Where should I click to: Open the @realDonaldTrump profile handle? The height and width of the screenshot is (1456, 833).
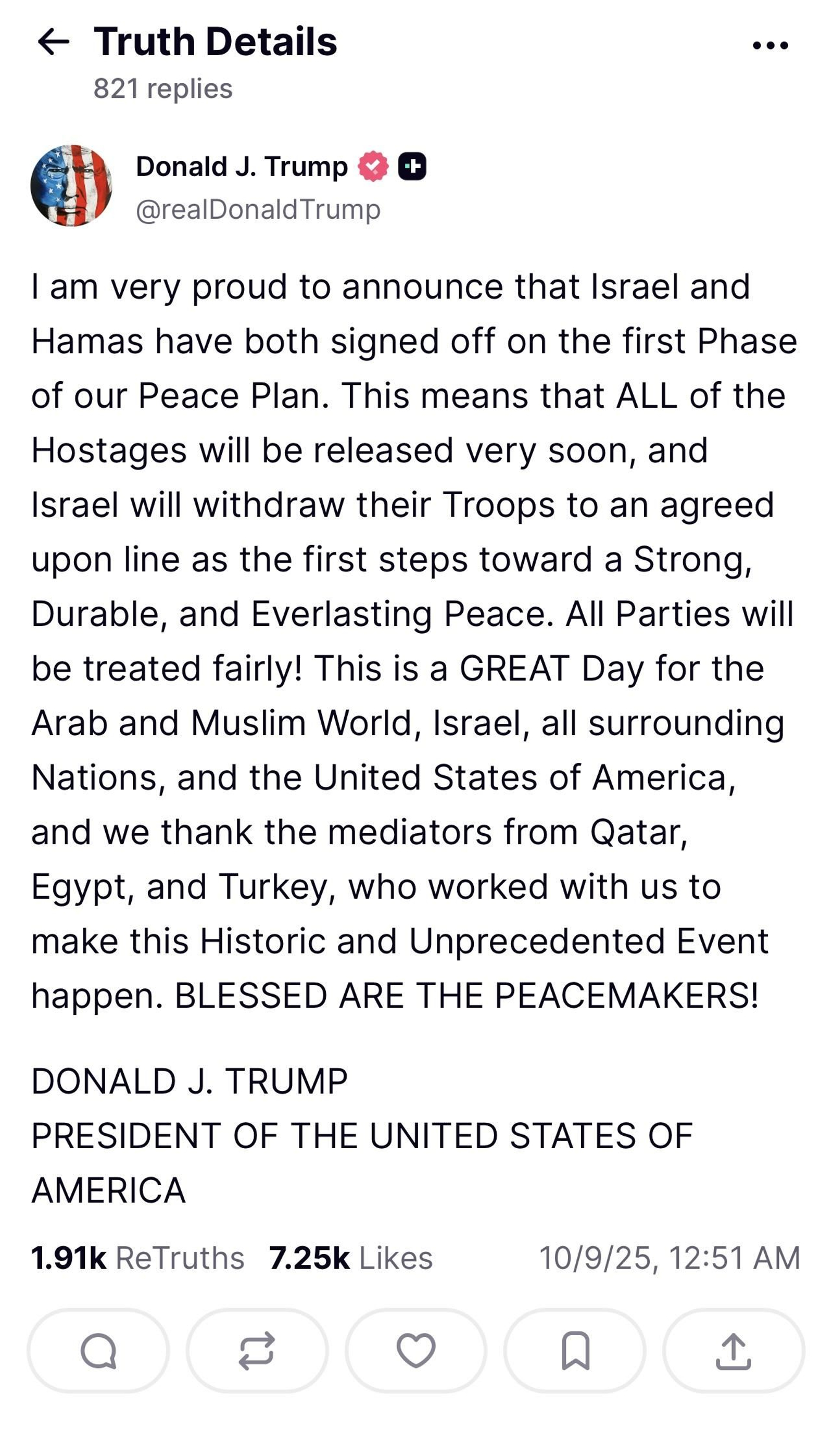click(x=258, y=209)
